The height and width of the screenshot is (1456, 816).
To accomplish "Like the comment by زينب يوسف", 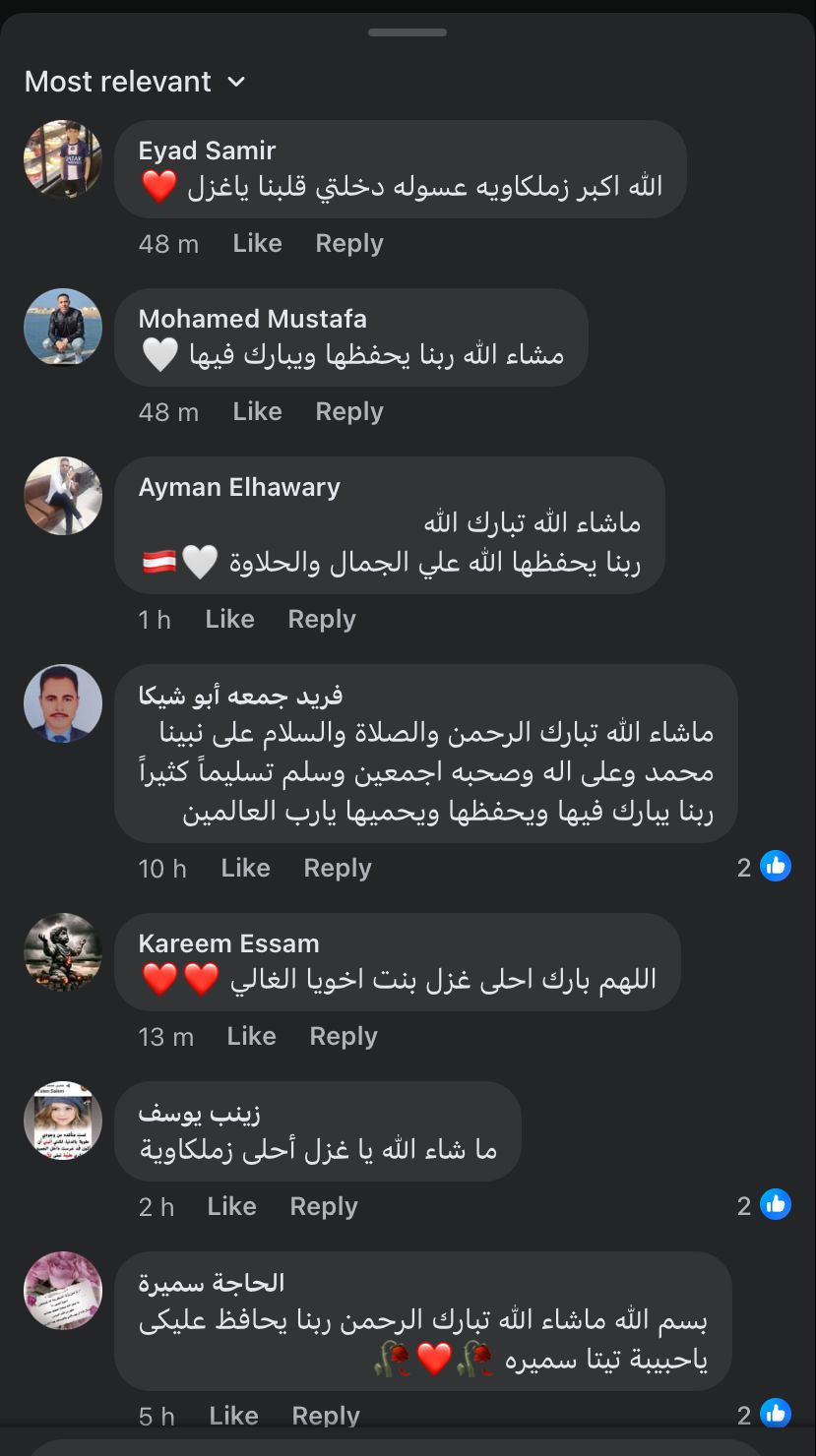I will click(x=231, y=1207).
